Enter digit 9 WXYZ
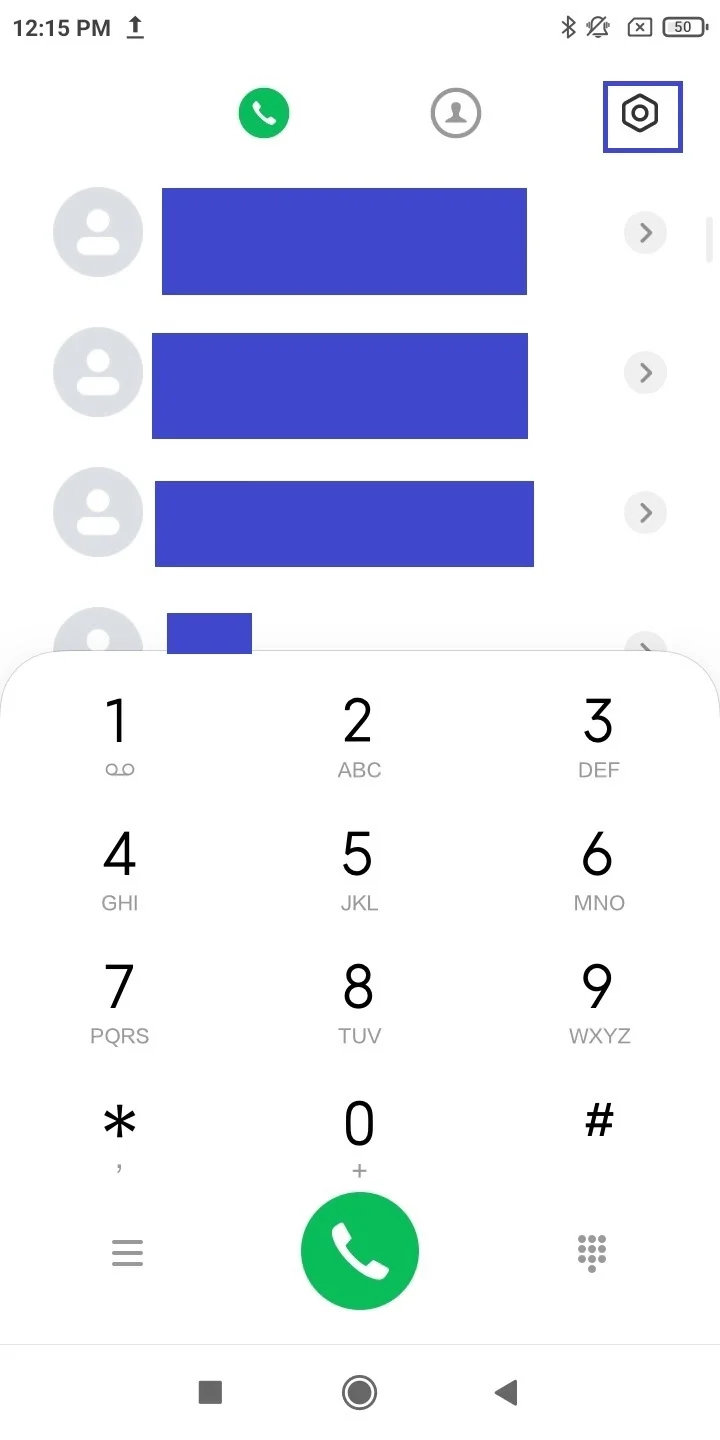 point(599,1002)
